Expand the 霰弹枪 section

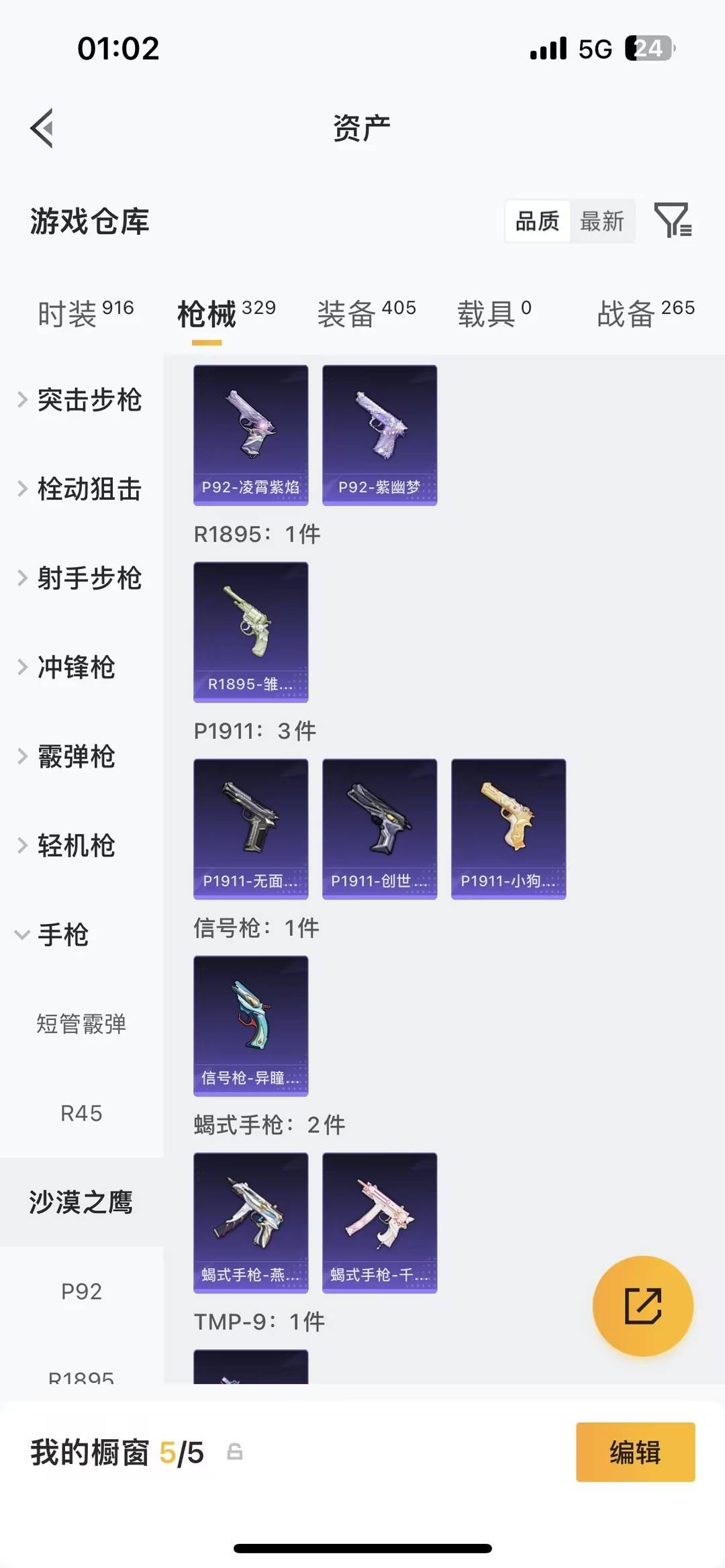[74, 757]
